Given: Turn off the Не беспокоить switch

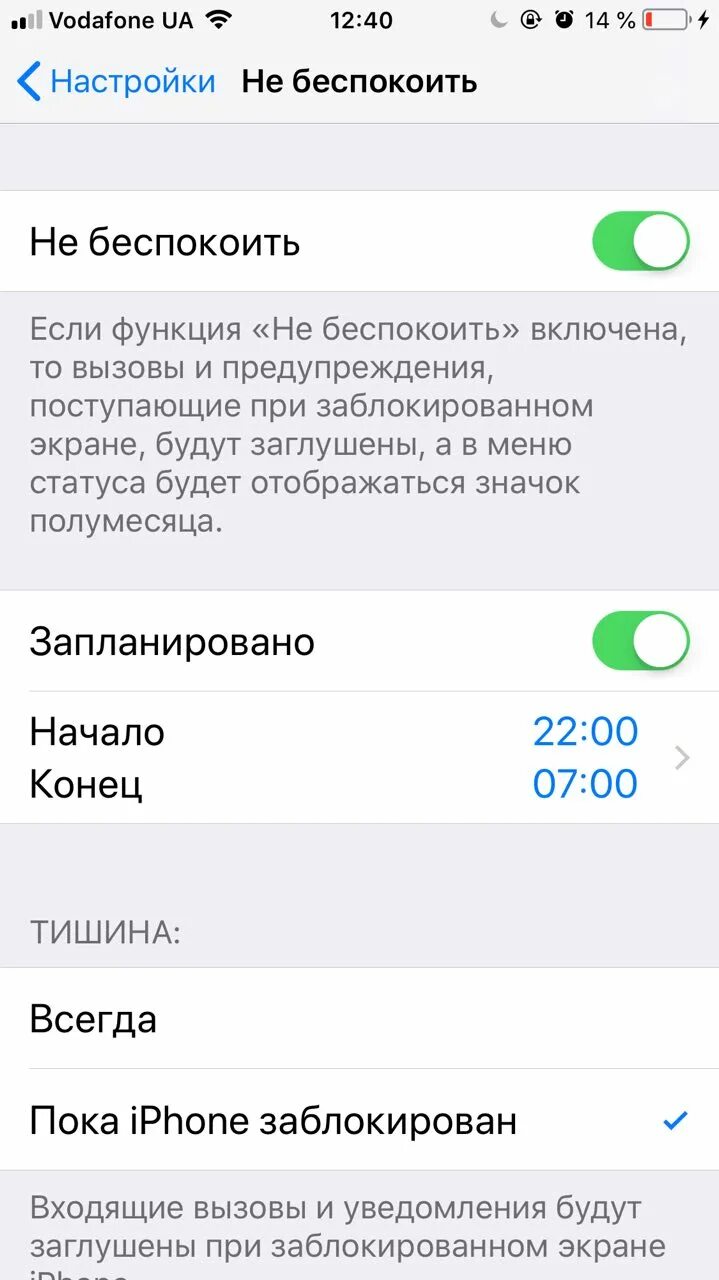Looking at the screenshot, I should (x=641, y=241).
